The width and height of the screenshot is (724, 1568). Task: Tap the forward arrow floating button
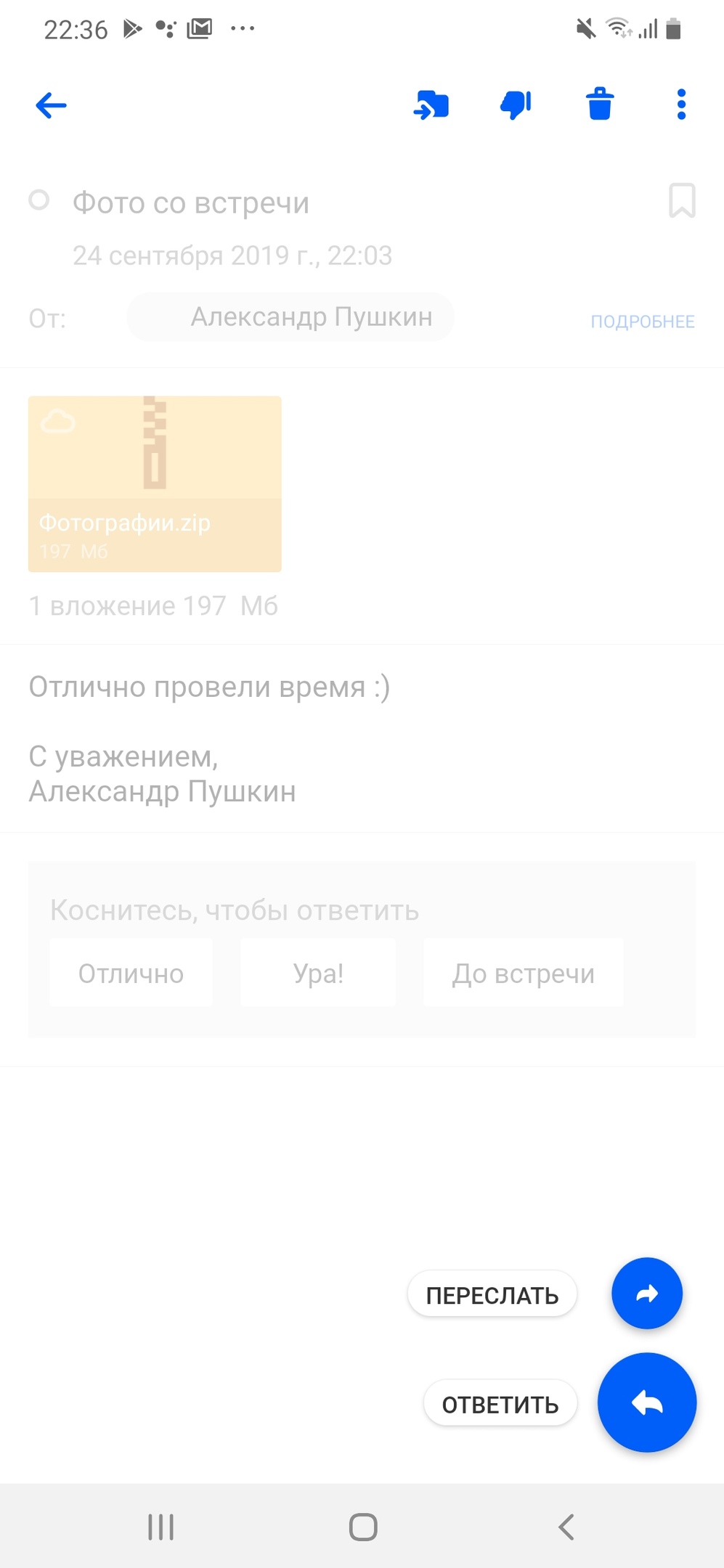[646, 1294]
